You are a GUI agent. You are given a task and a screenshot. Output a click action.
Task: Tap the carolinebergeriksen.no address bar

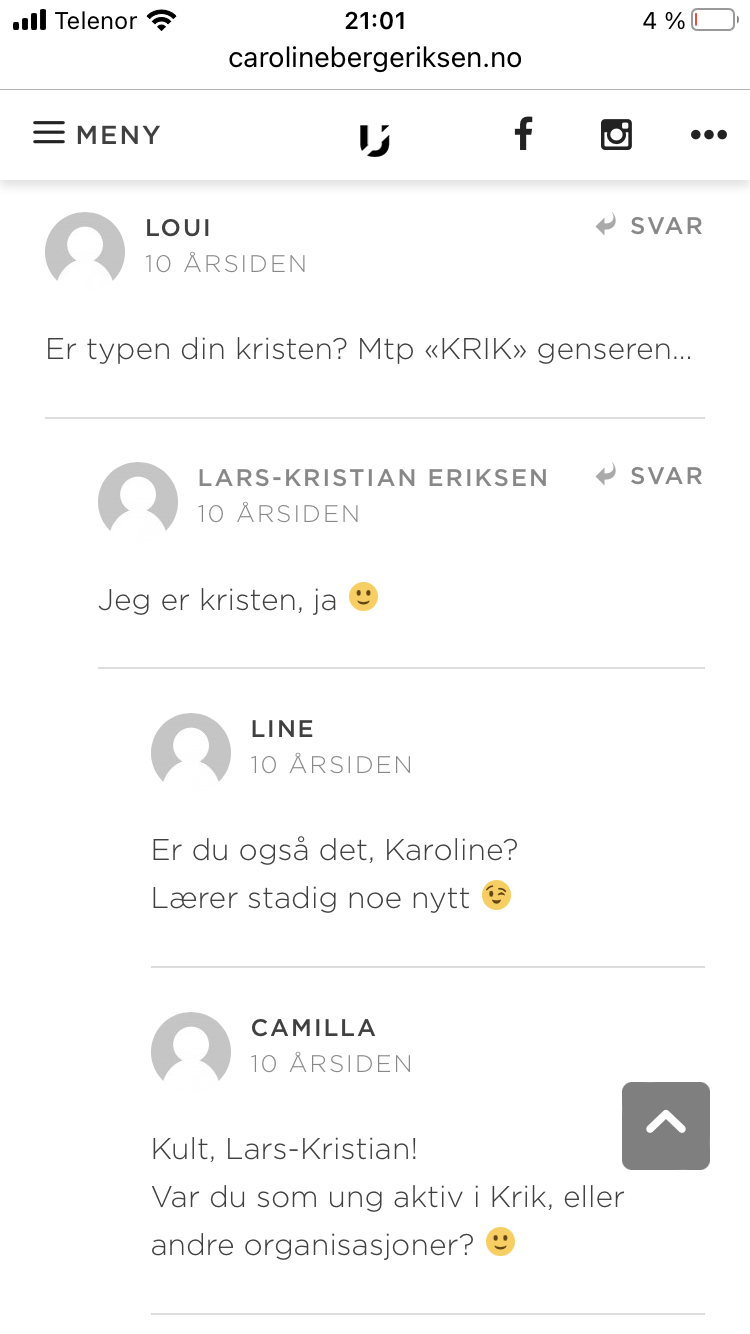375,58
